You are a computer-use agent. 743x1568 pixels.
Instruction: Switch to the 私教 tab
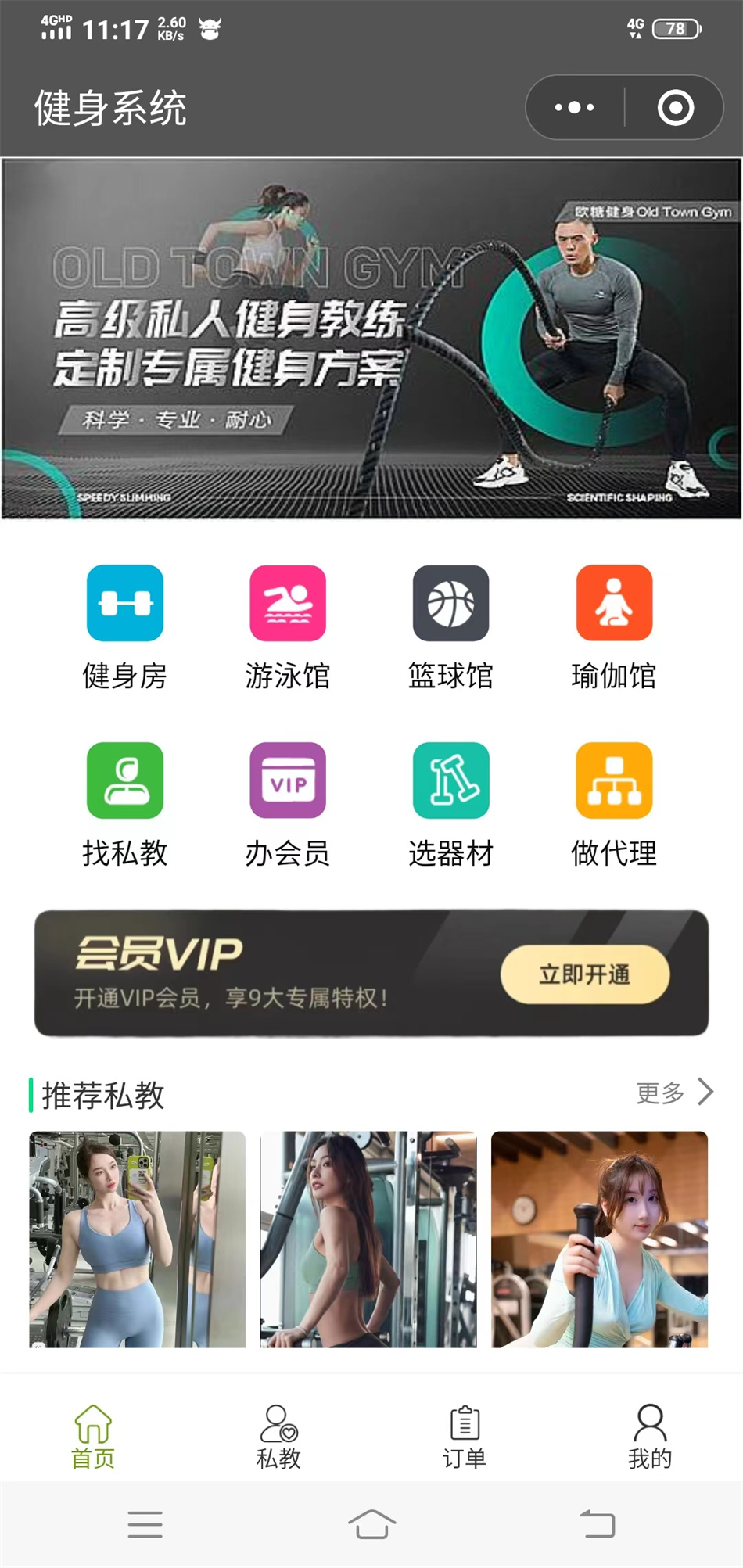click(278, 1437)
